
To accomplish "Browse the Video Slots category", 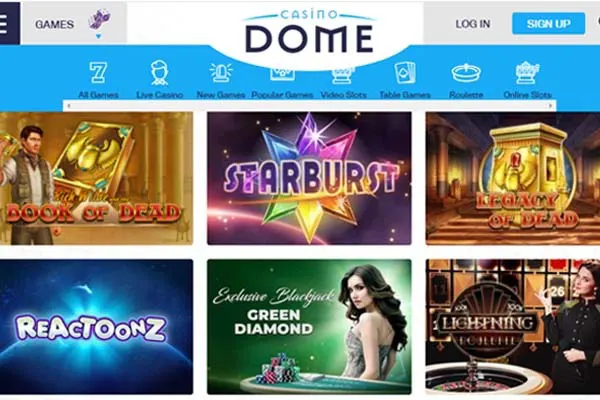I will tap(343, 79).
